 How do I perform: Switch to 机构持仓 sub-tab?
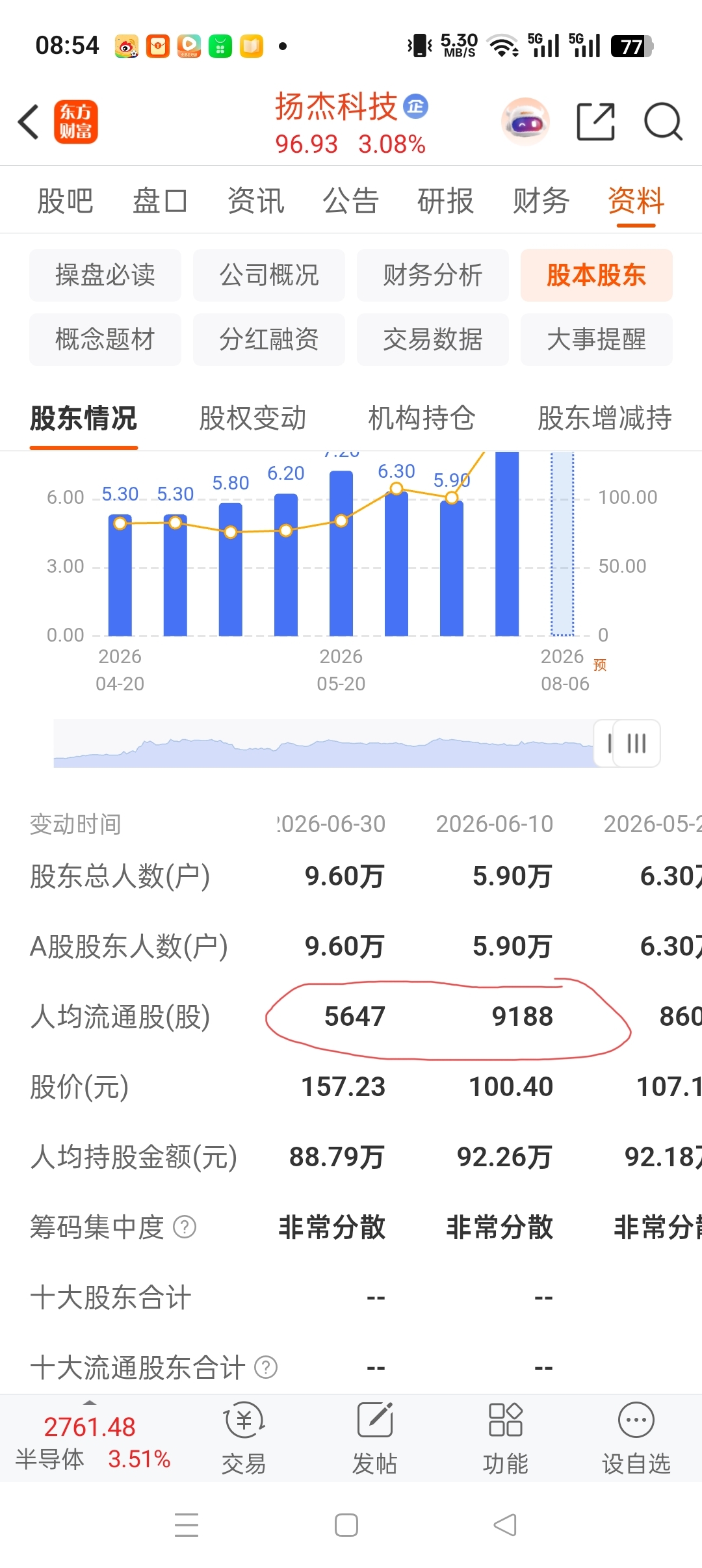(x=422, y=418)
